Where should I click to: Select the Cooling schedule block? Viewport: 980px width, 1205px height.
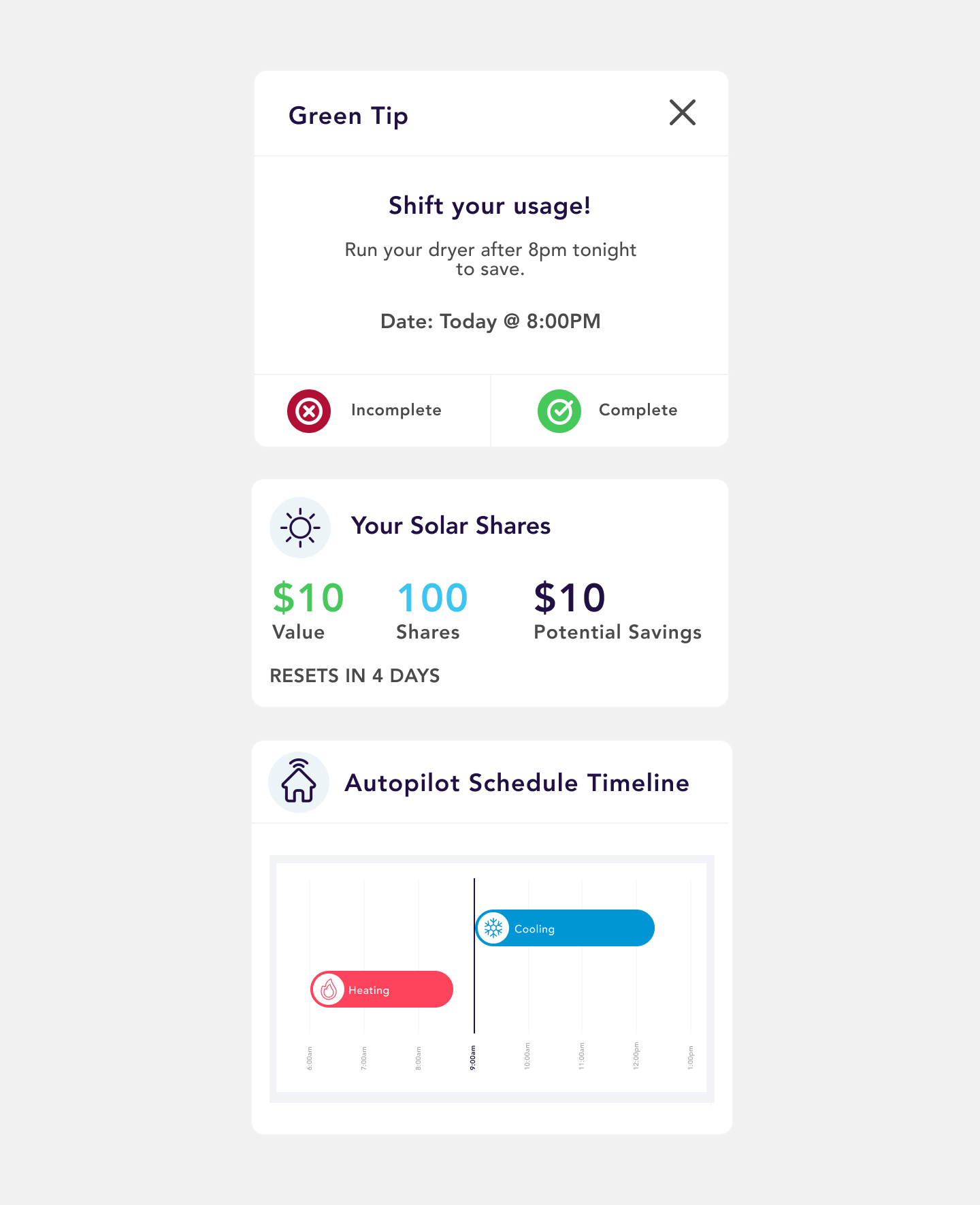[x=565, y=928]
